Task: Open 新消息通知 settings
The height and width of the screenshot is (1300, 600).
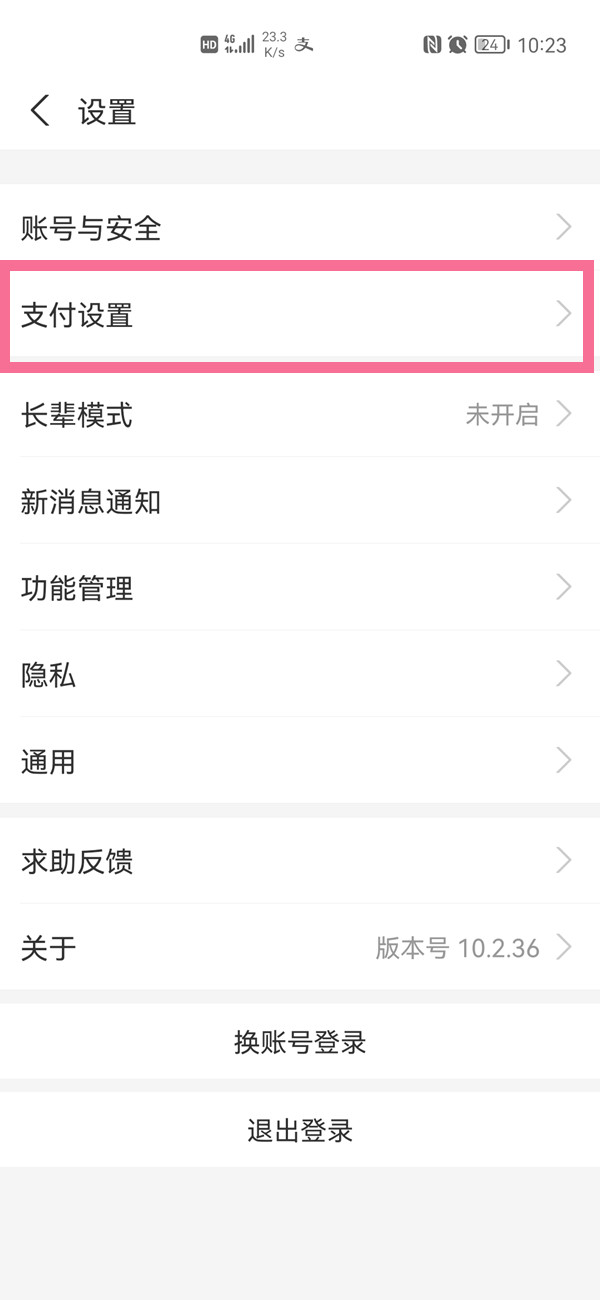Action: point(300,501)
